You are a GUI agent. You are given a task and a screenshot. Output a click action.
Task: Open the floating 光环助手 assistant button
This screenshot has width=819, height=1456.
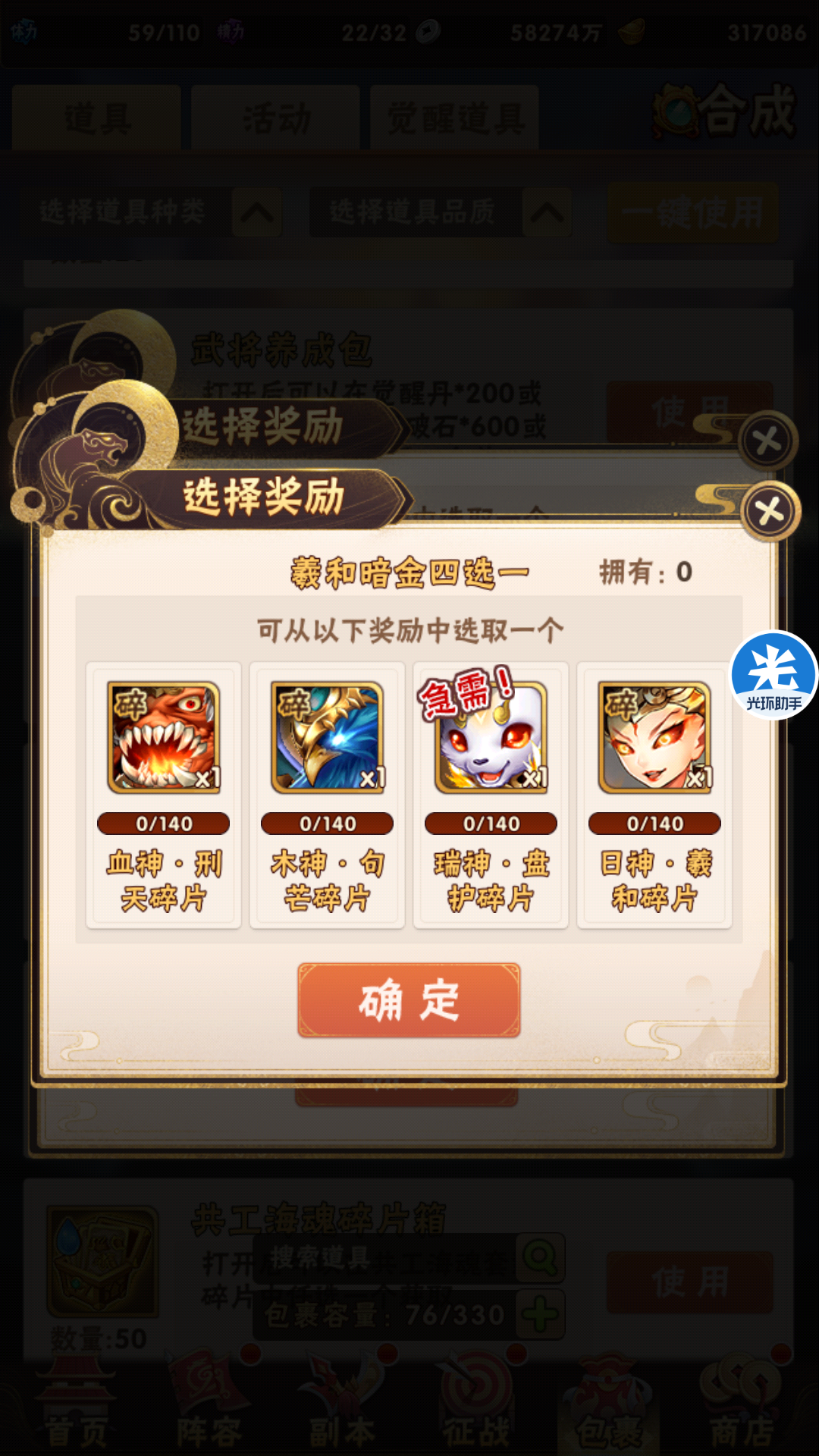[773, 675]
